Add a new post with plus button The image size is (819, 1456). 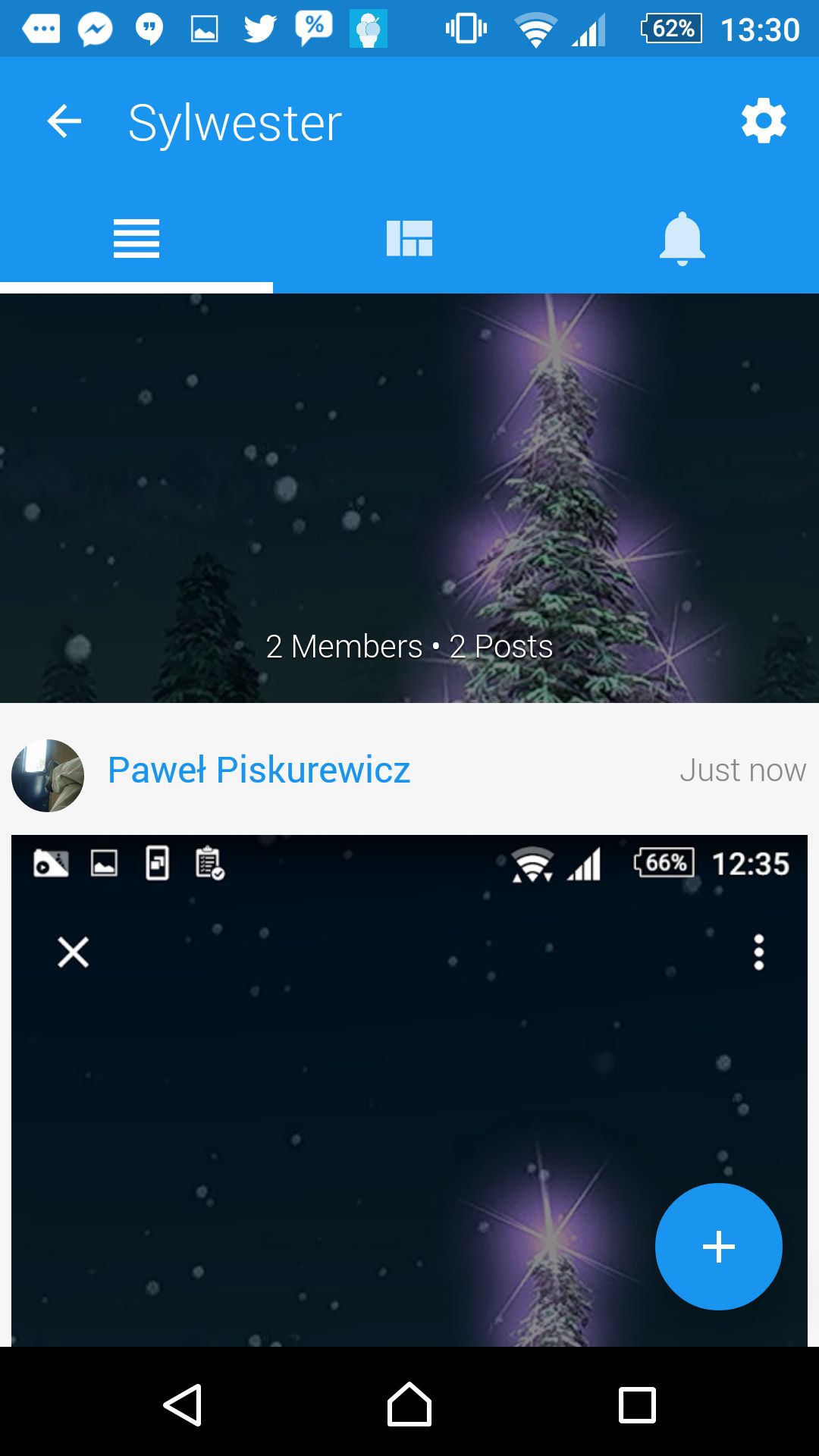[718, 1247]
